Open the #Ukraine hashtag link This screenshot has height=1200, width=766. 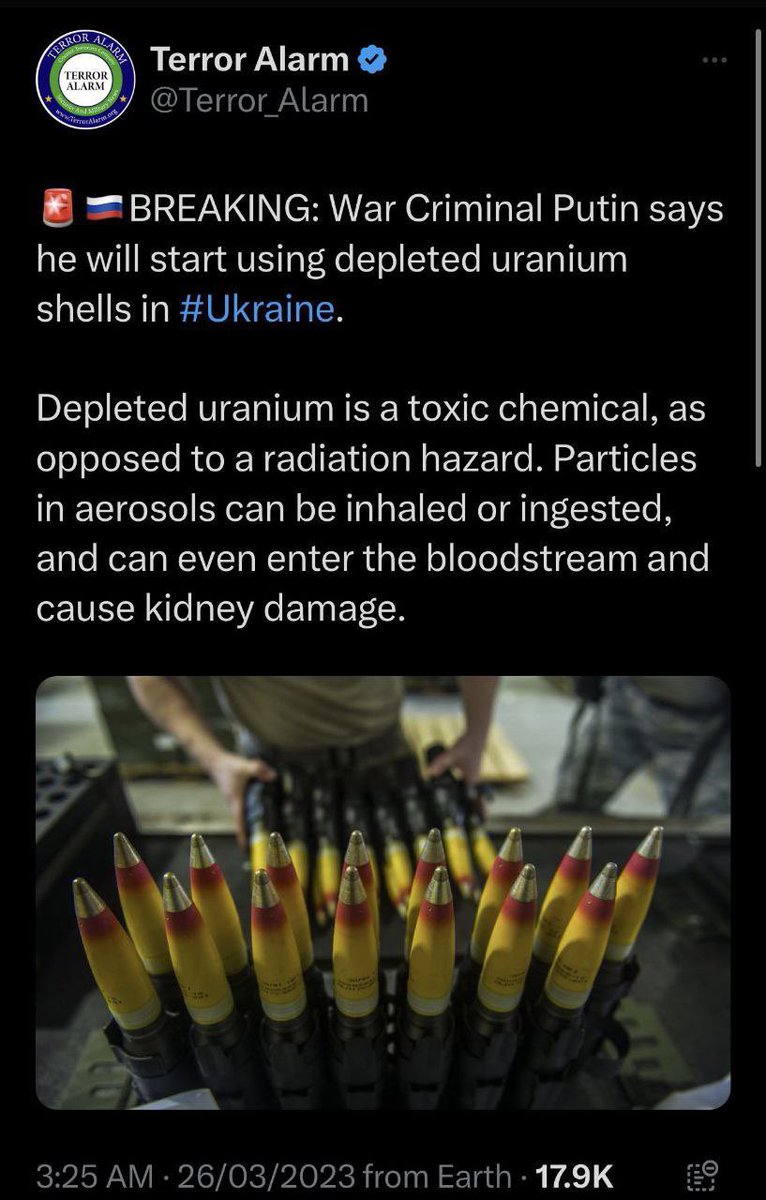click(x=255, y=309)
